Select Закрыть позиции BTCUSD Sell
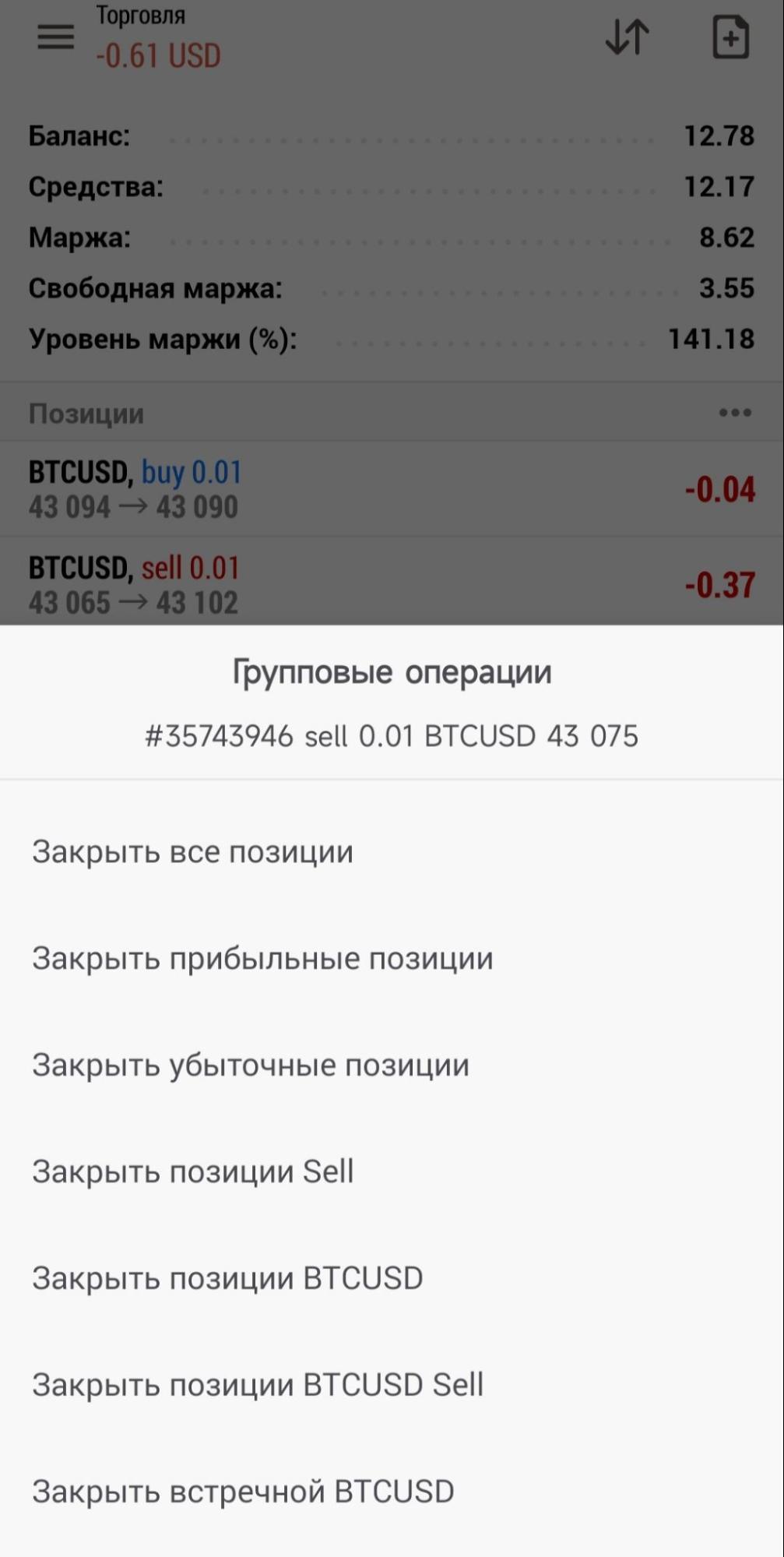This screenshot has height=1557, width=784. pyautogui.click(x=257, y=1386)
